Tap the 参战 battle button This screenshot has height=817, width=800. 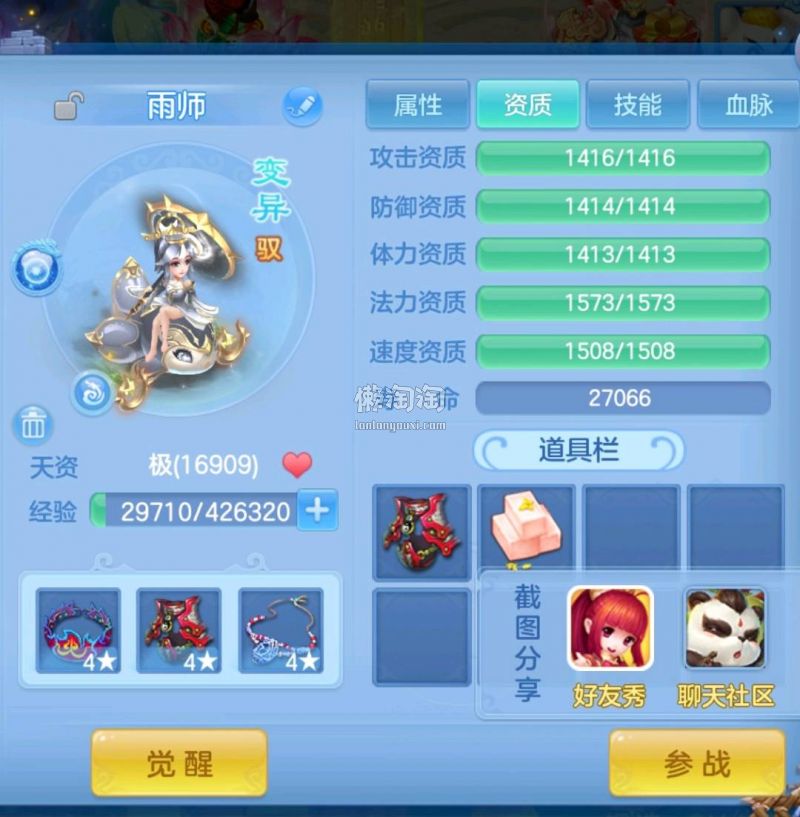point(697,764)
